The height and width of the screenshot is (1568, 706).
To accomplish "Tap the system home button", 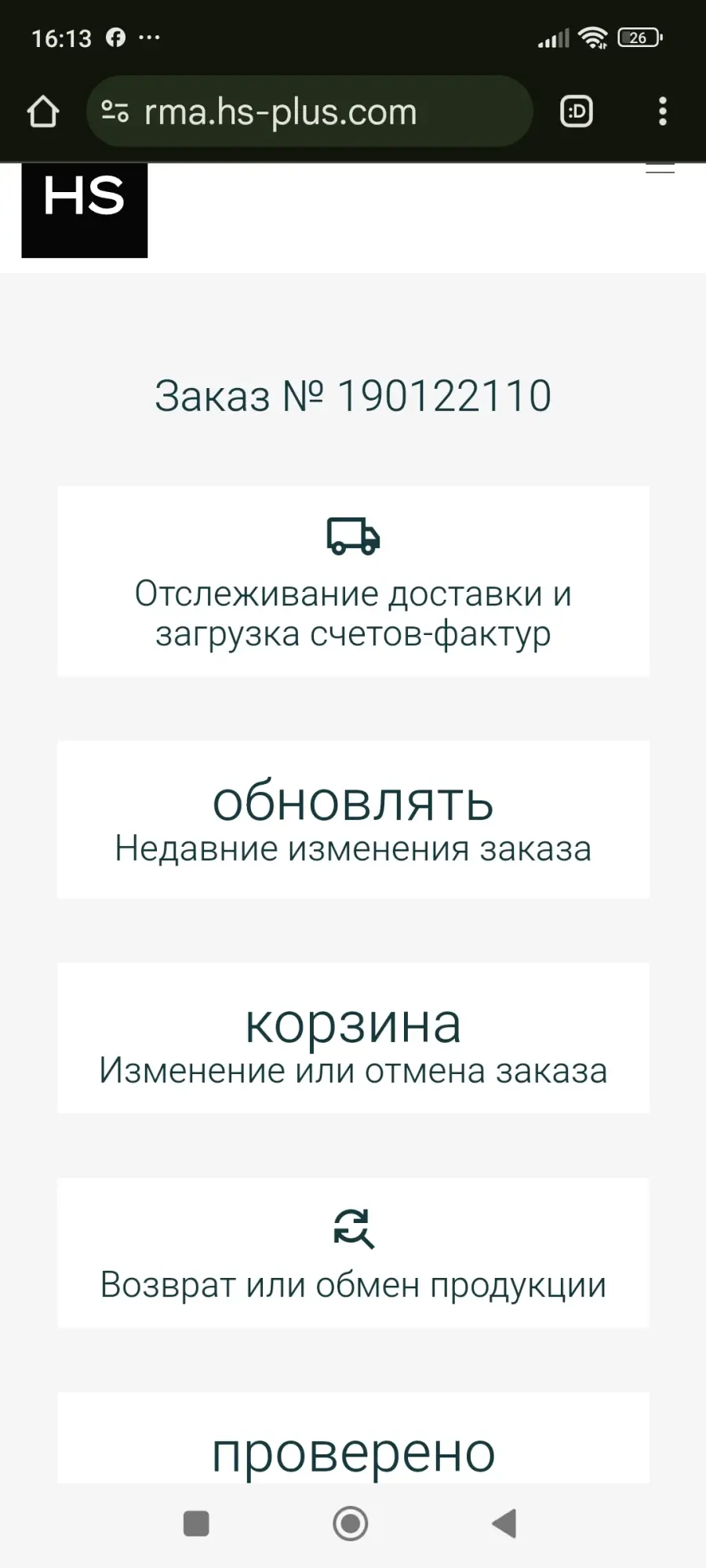I will coord(351,1523).
